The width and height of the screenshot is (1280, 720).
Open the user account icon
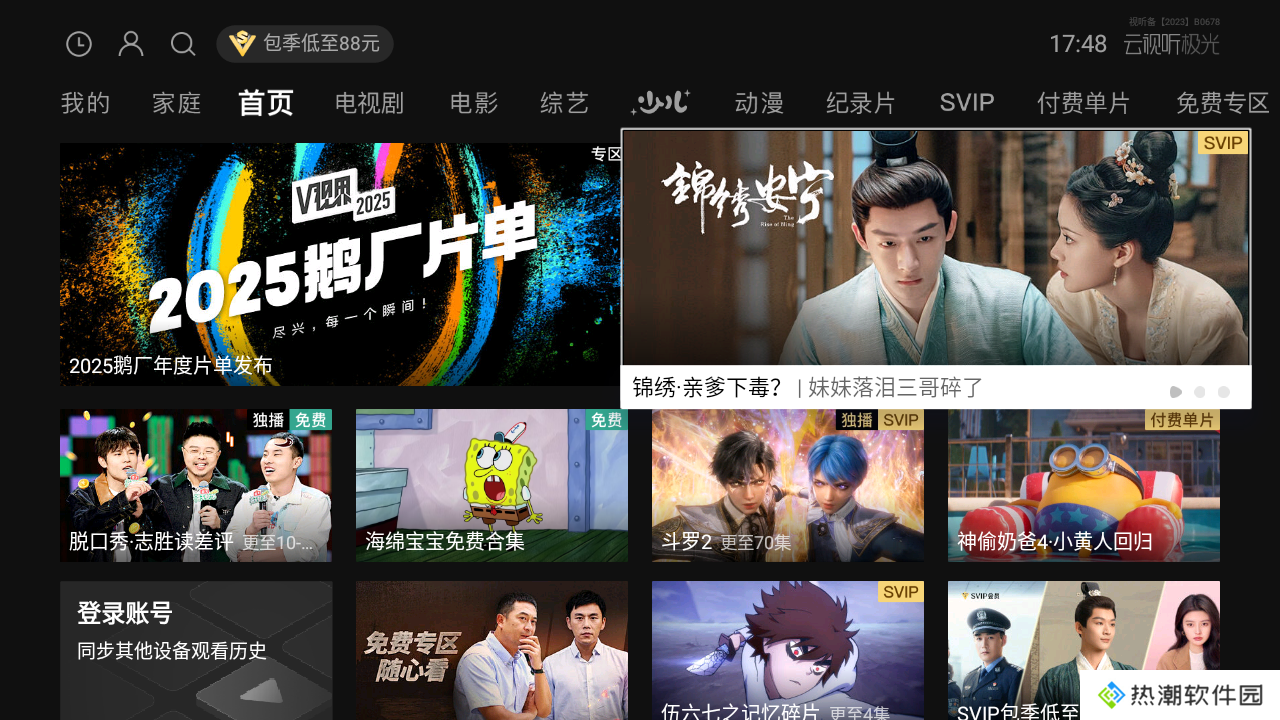(x=131, y=44)
